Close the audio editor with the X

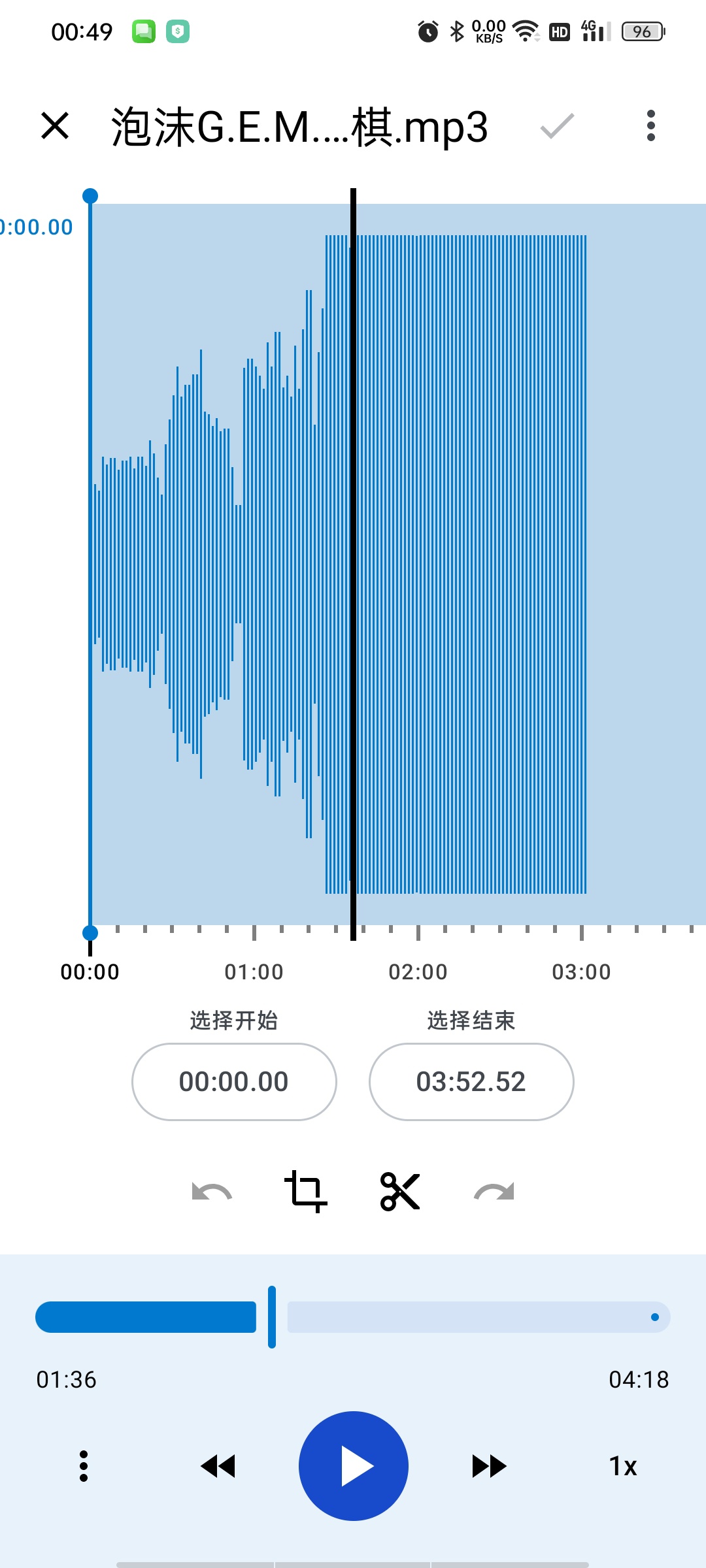click(55, 125)
